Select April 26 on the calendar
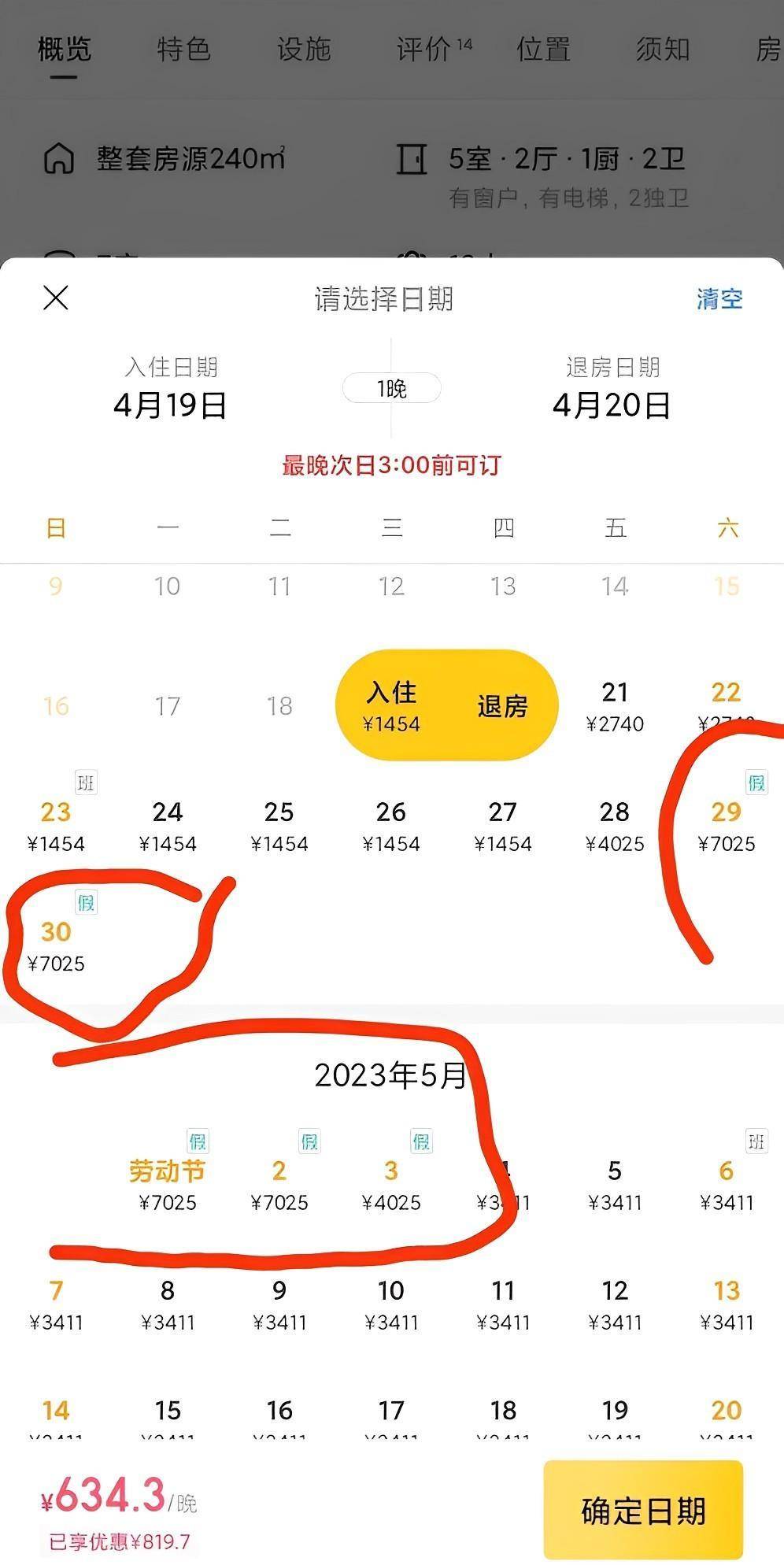This screenshot has height=1565, width=784. coord(391,826)
